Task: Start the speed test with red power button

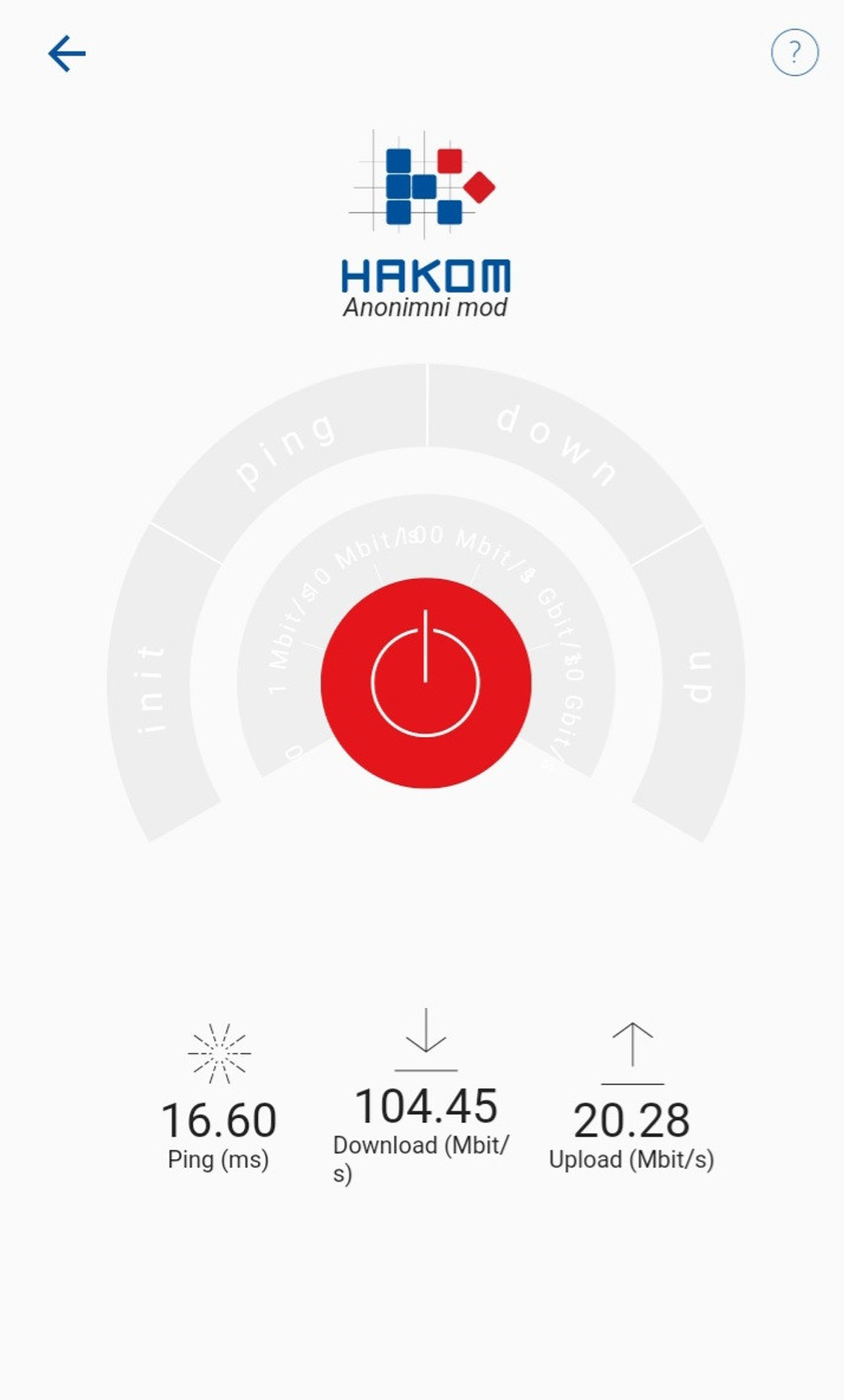Action: 426,683
